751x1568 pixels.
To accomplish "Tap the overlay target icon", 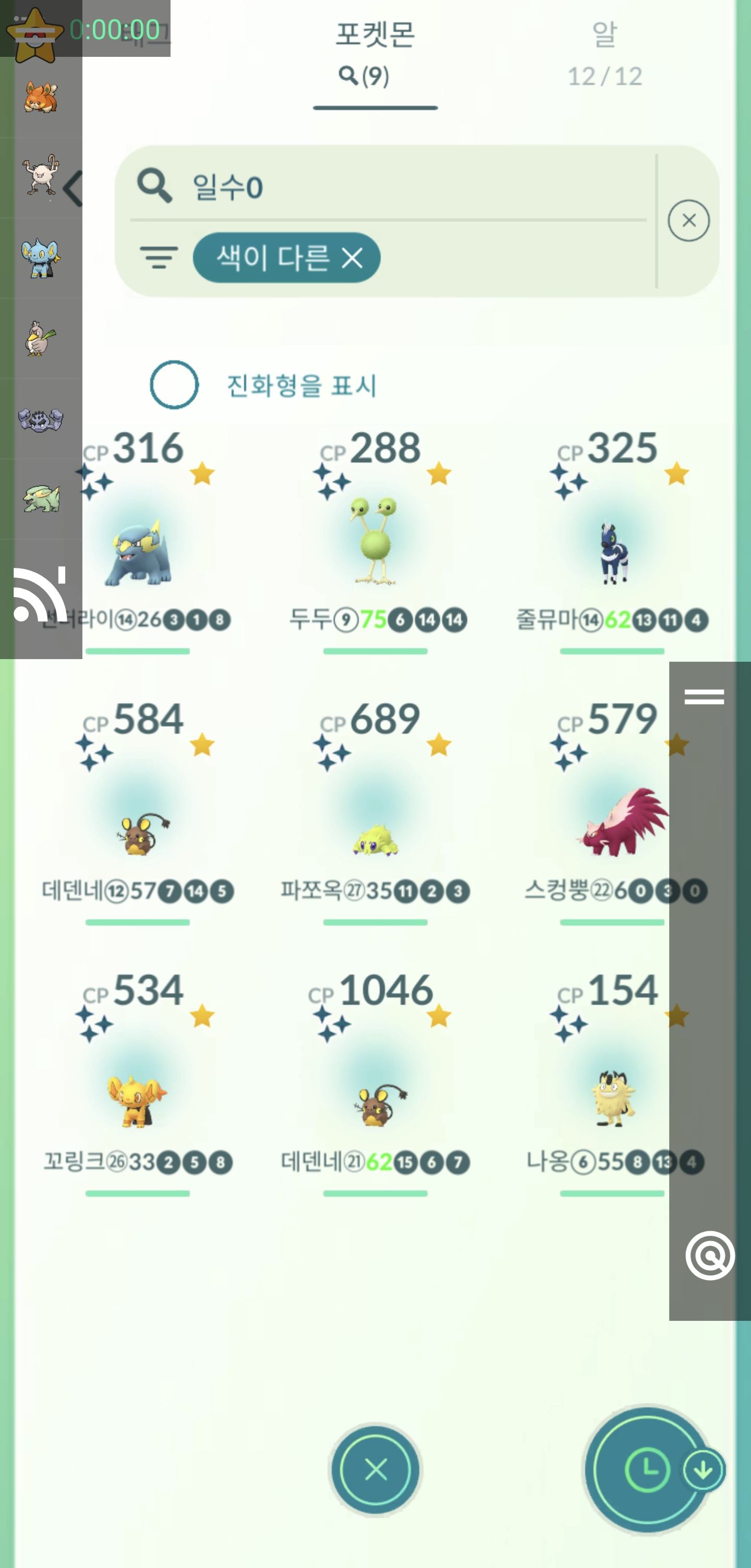I will [x=710, y=1255].
